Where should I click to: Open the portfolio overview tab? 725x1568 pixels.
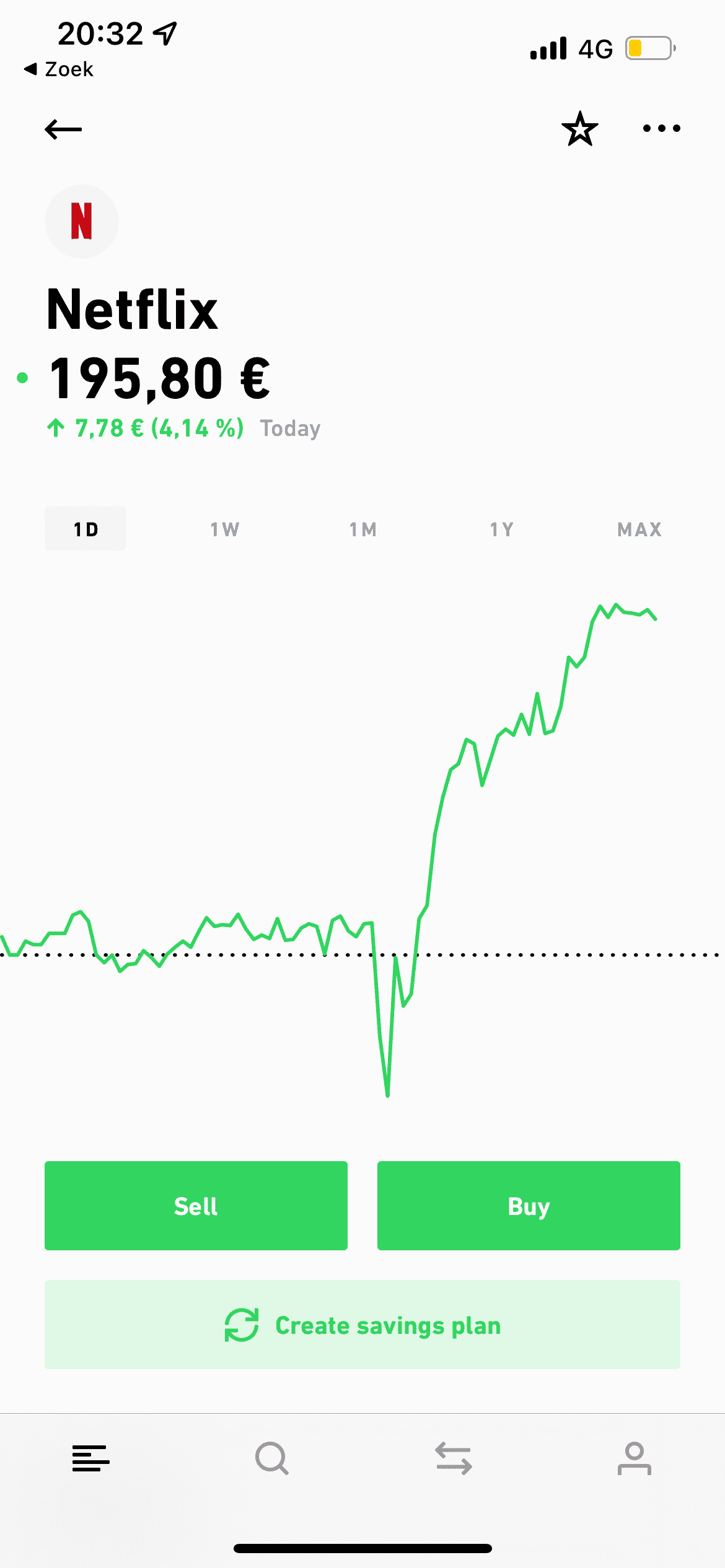click(91, 1458)
